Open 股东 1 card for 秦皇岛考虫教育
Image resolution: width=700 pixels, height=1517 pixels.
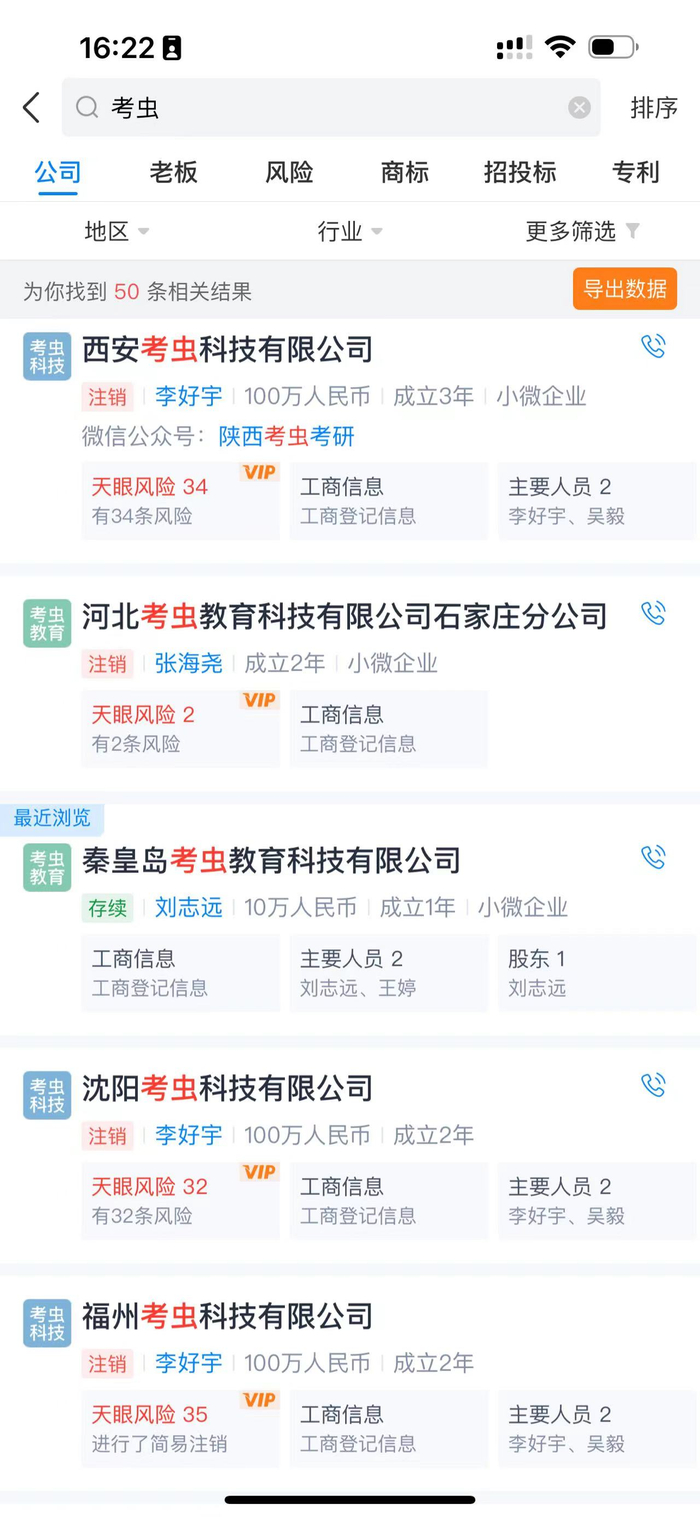(x=596, y=973)
